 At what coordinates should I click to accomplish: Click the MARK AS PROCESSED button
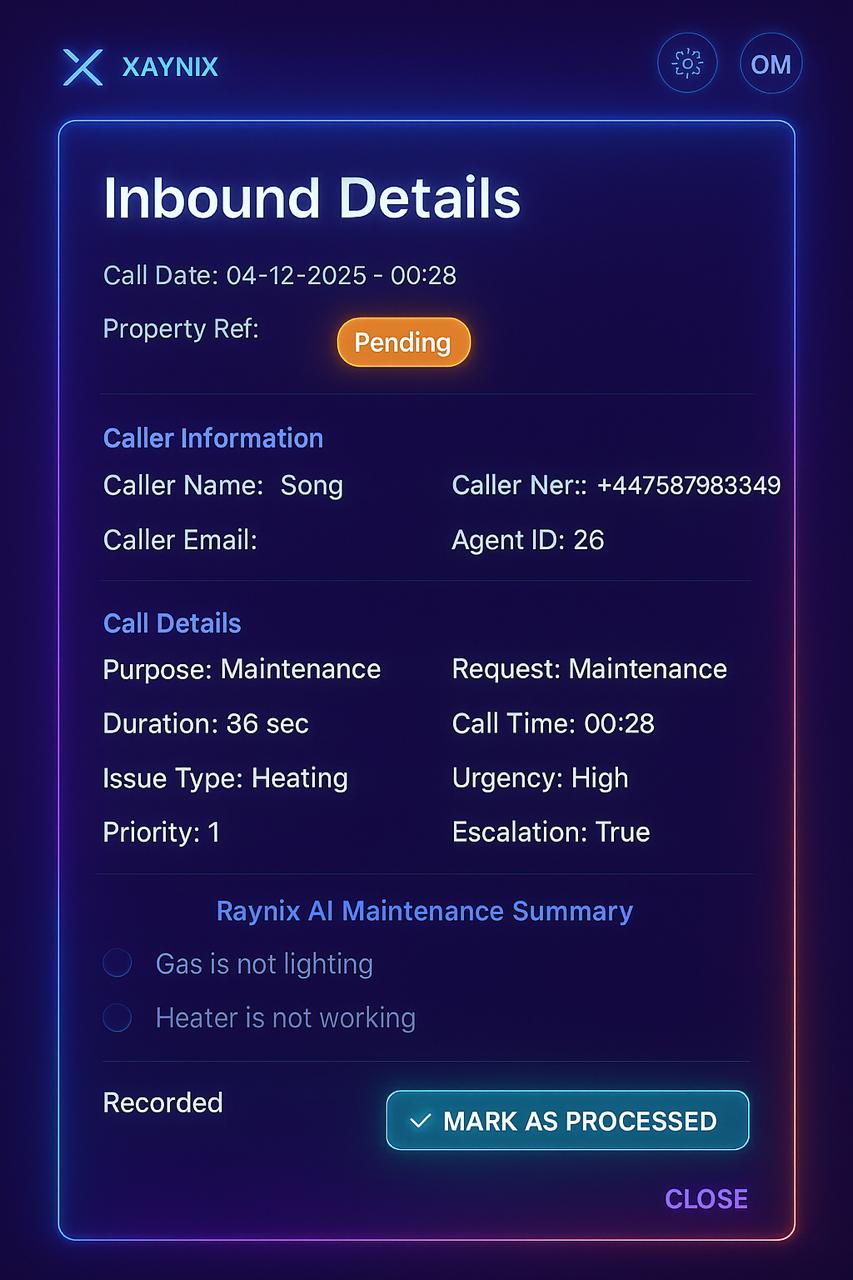pos(567,1120)
